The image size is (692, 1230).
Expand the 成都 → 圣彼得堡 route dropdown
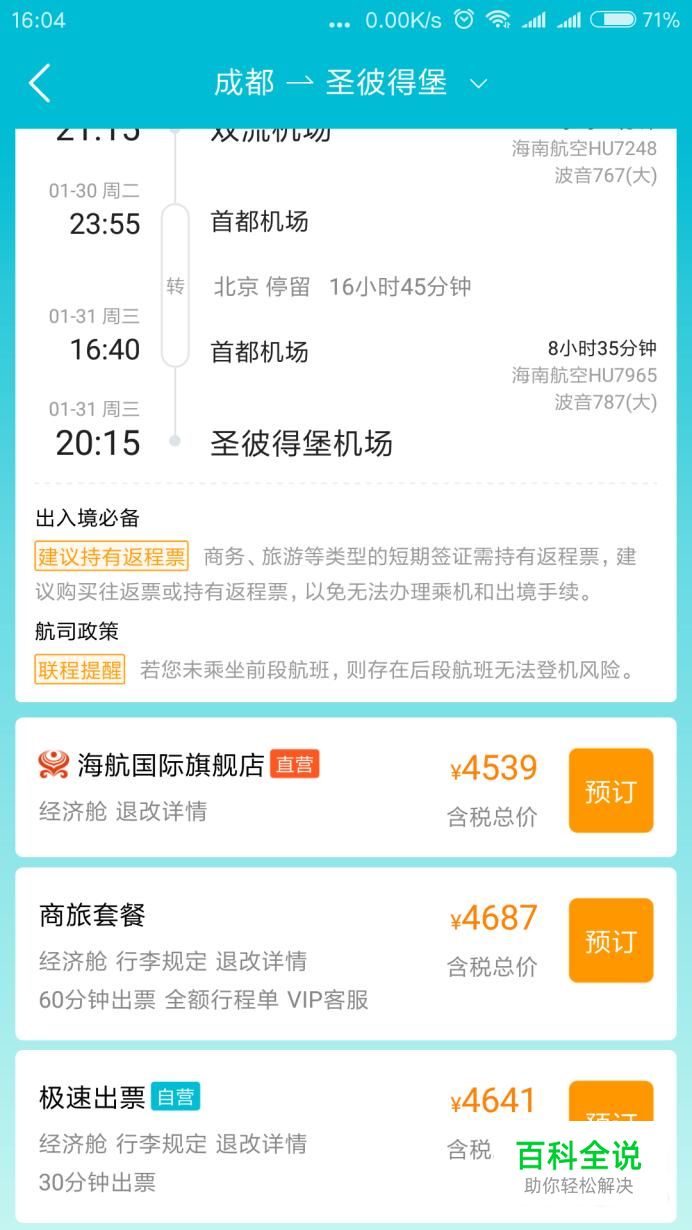coord(479,84)
